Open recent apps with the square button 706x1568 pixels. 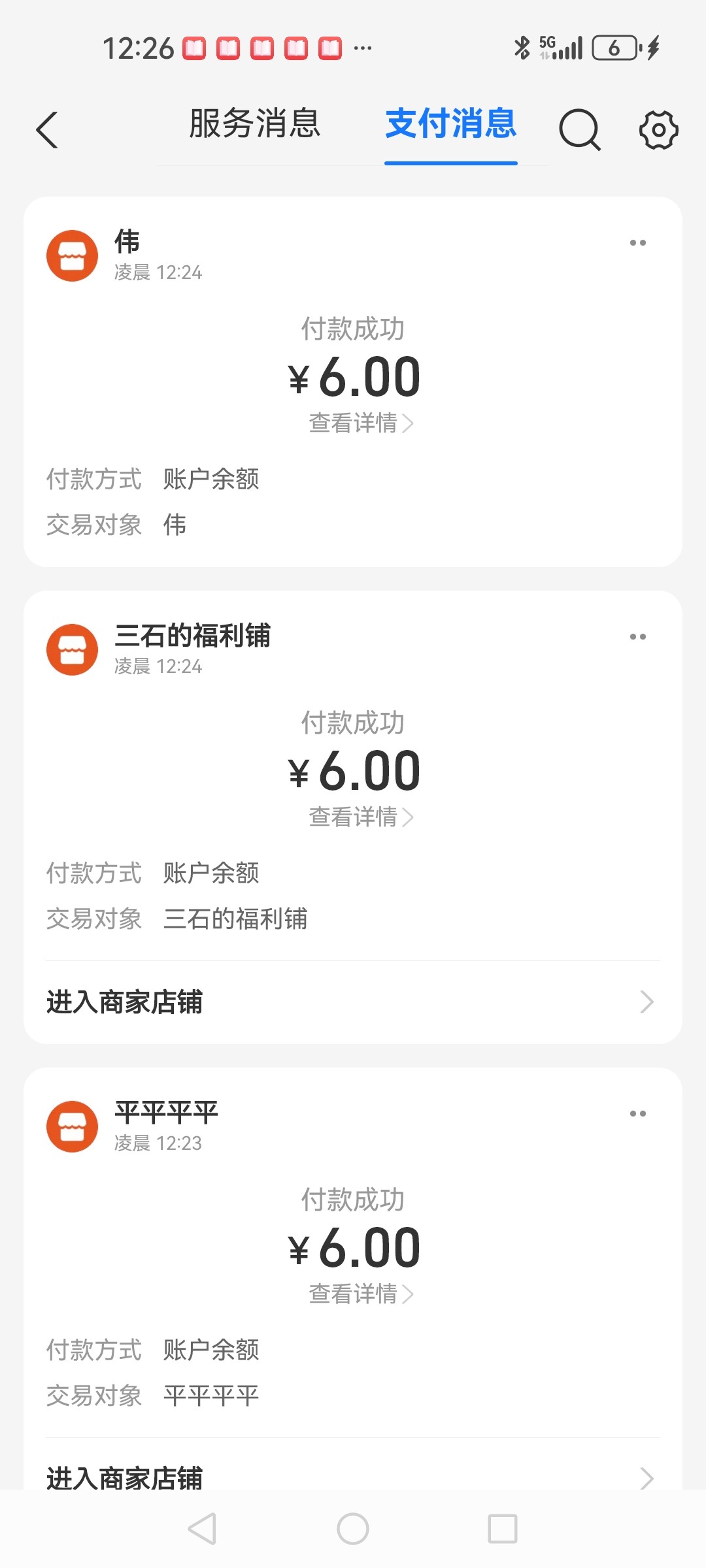(503, 1529)
